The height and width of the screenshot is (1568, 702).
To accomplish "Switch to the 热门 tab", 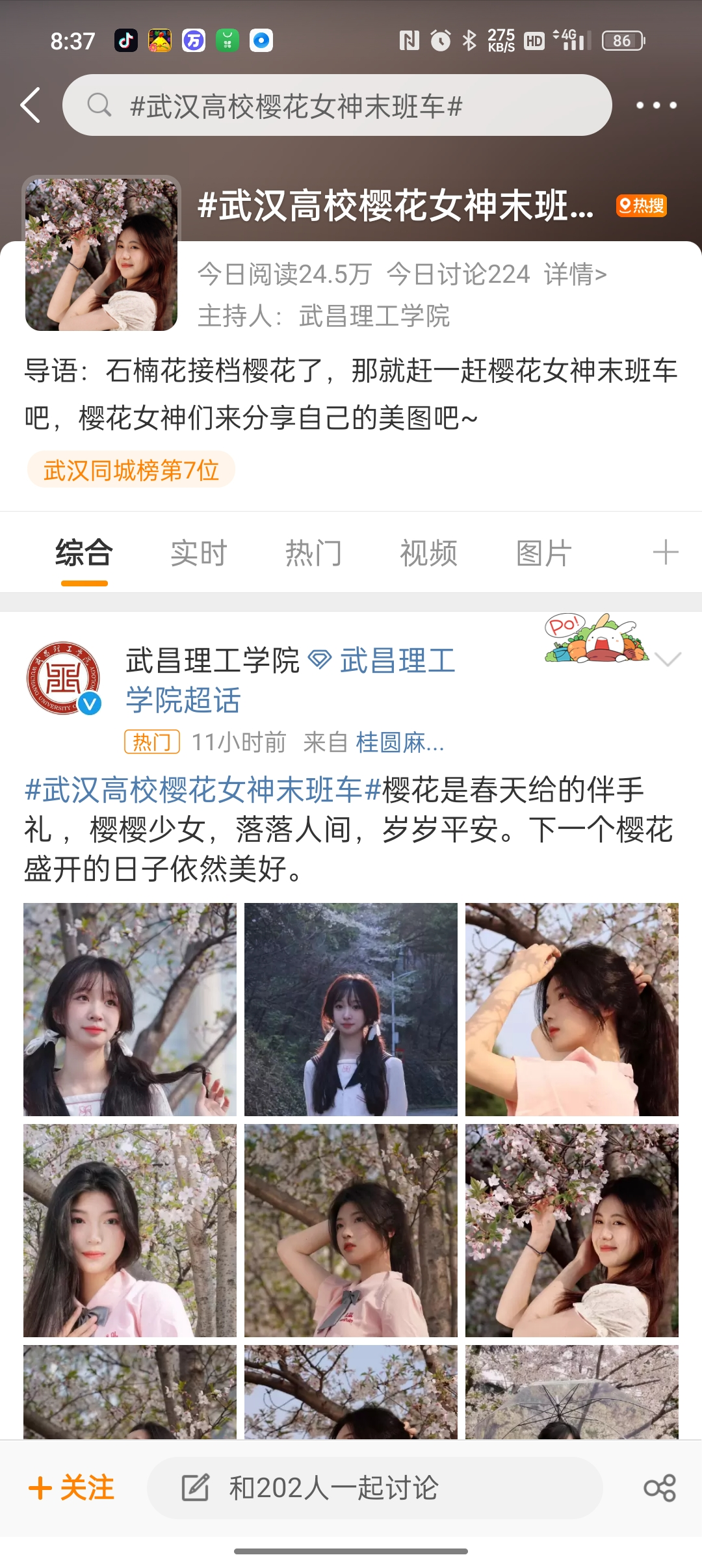I will coord(313,553).
